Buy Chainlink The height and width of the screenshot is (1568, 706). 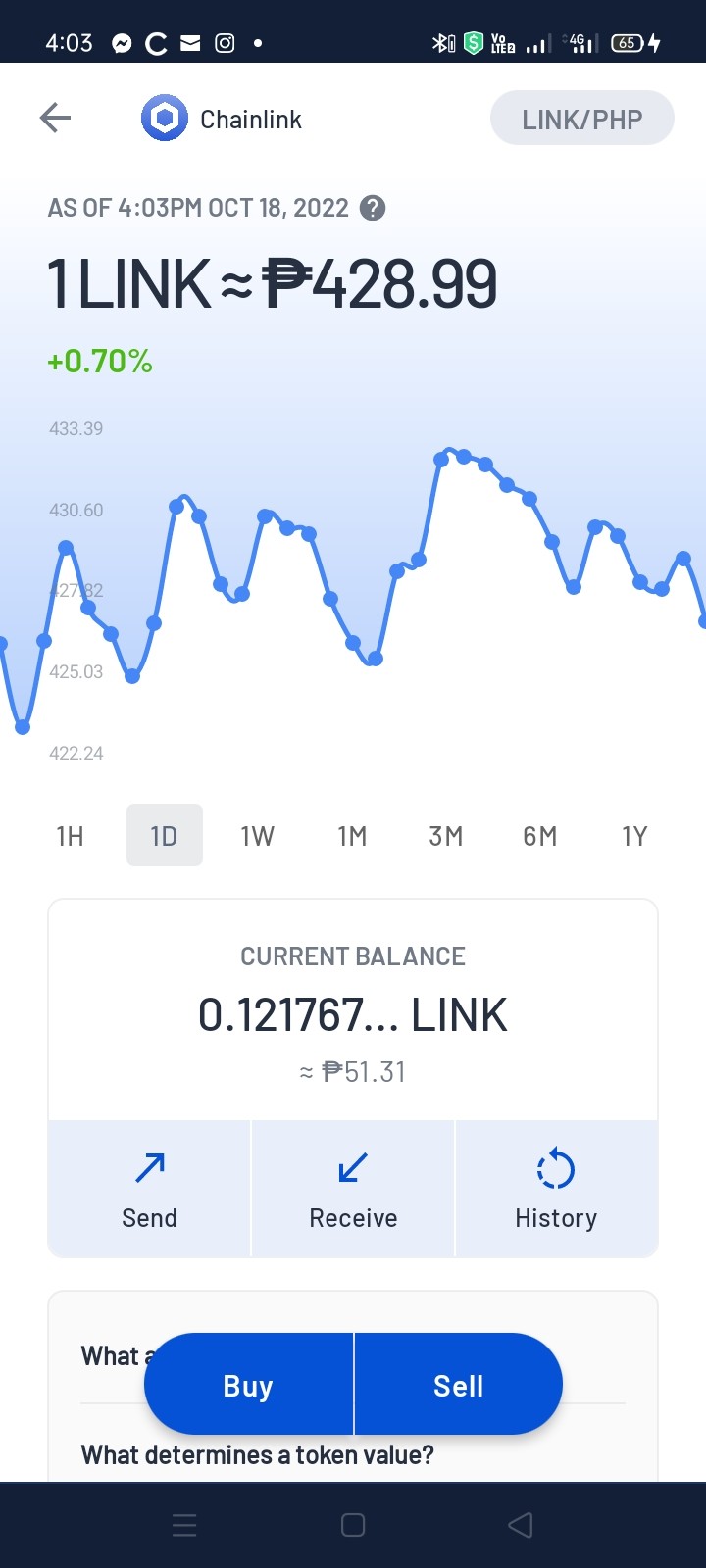[x=248, y=1385]
